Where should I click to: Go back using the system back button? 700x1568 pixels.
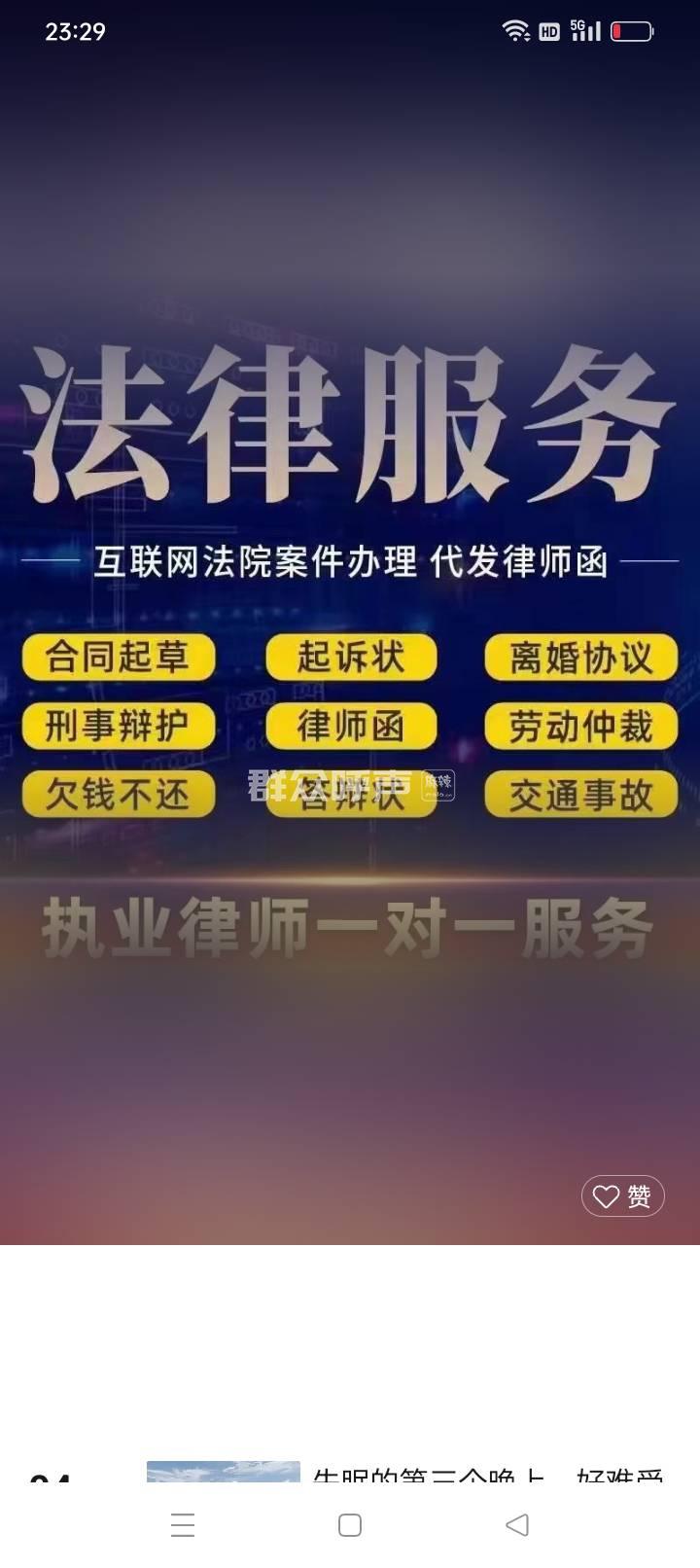tap(517, 1524)
